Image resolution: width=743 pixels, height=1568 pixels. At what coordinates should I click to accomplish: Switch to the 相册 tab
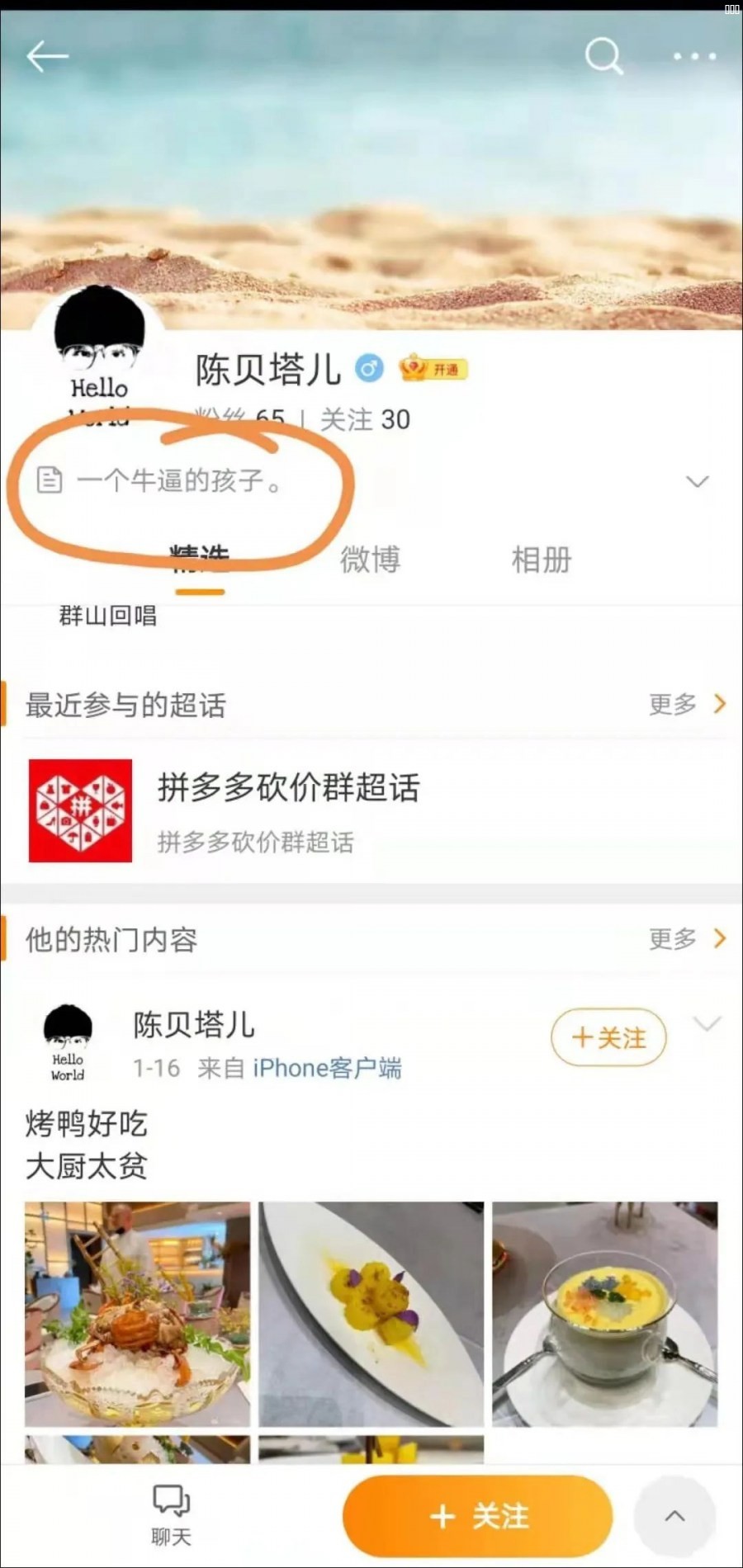click(x=542, y=560)
